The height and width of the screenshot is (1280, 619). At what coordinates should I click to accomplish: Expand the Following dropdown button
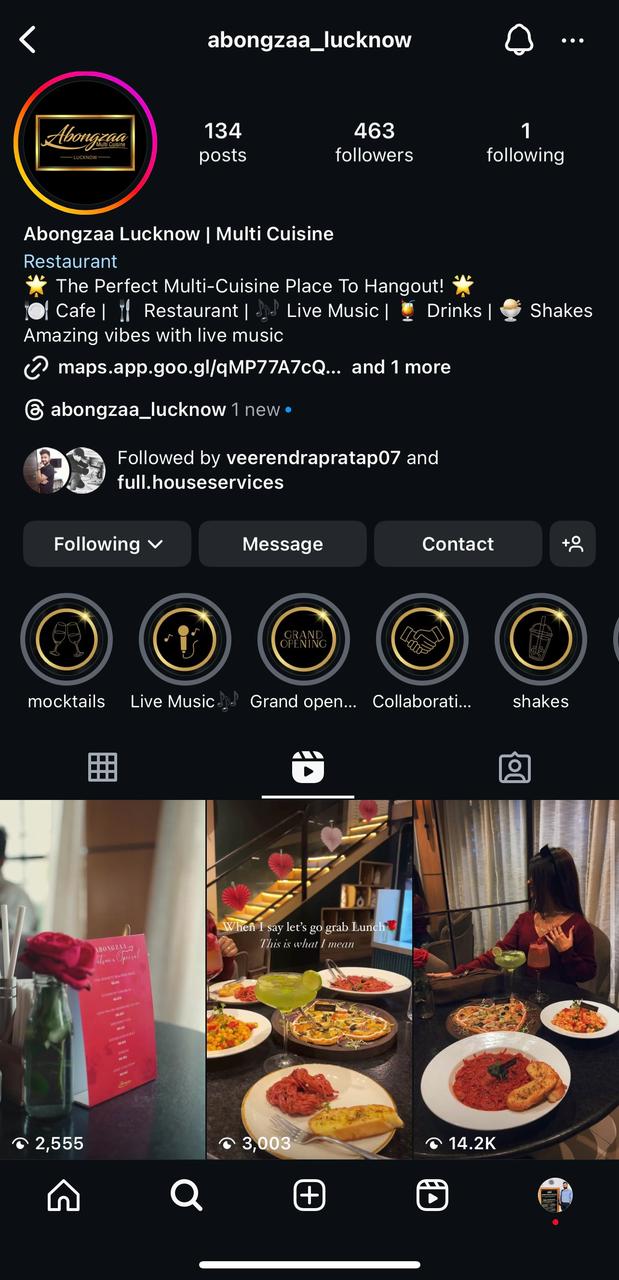click(107, 544)
